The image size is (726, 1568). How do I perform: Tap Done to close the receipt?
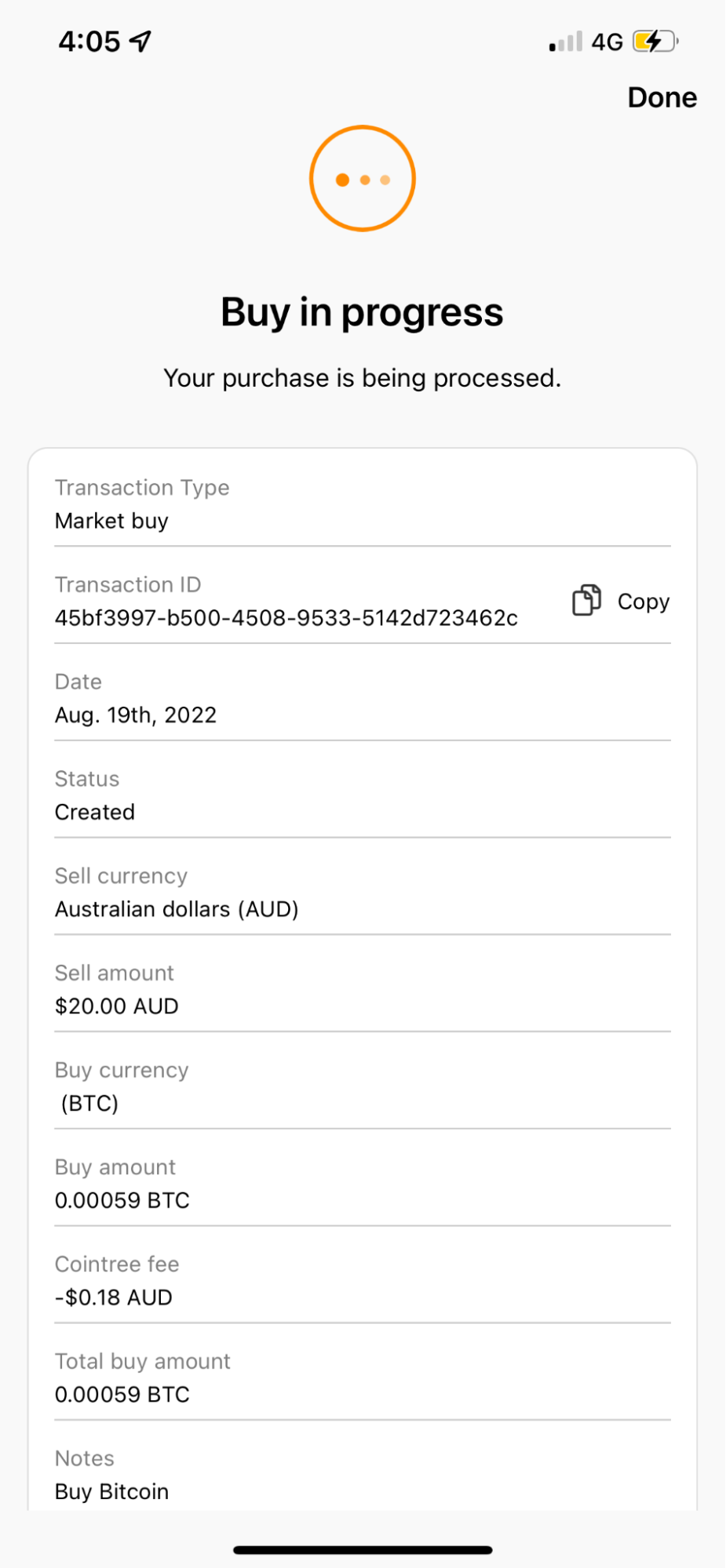click(662, 97)
